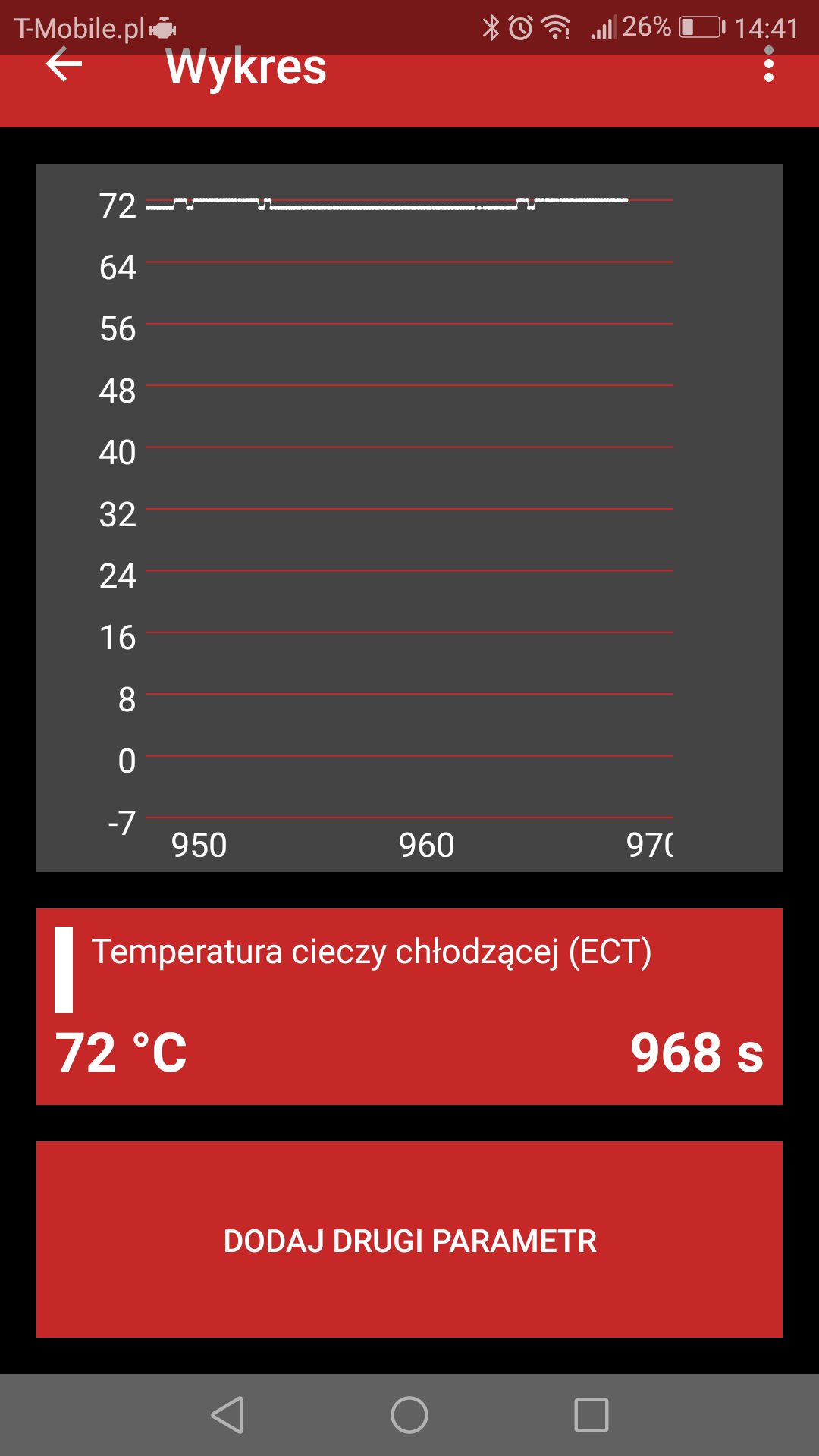Open the Temperatura cieczy chłodzącej (ECT) card
The image size is (819, 1456).
click(409, 1006)
